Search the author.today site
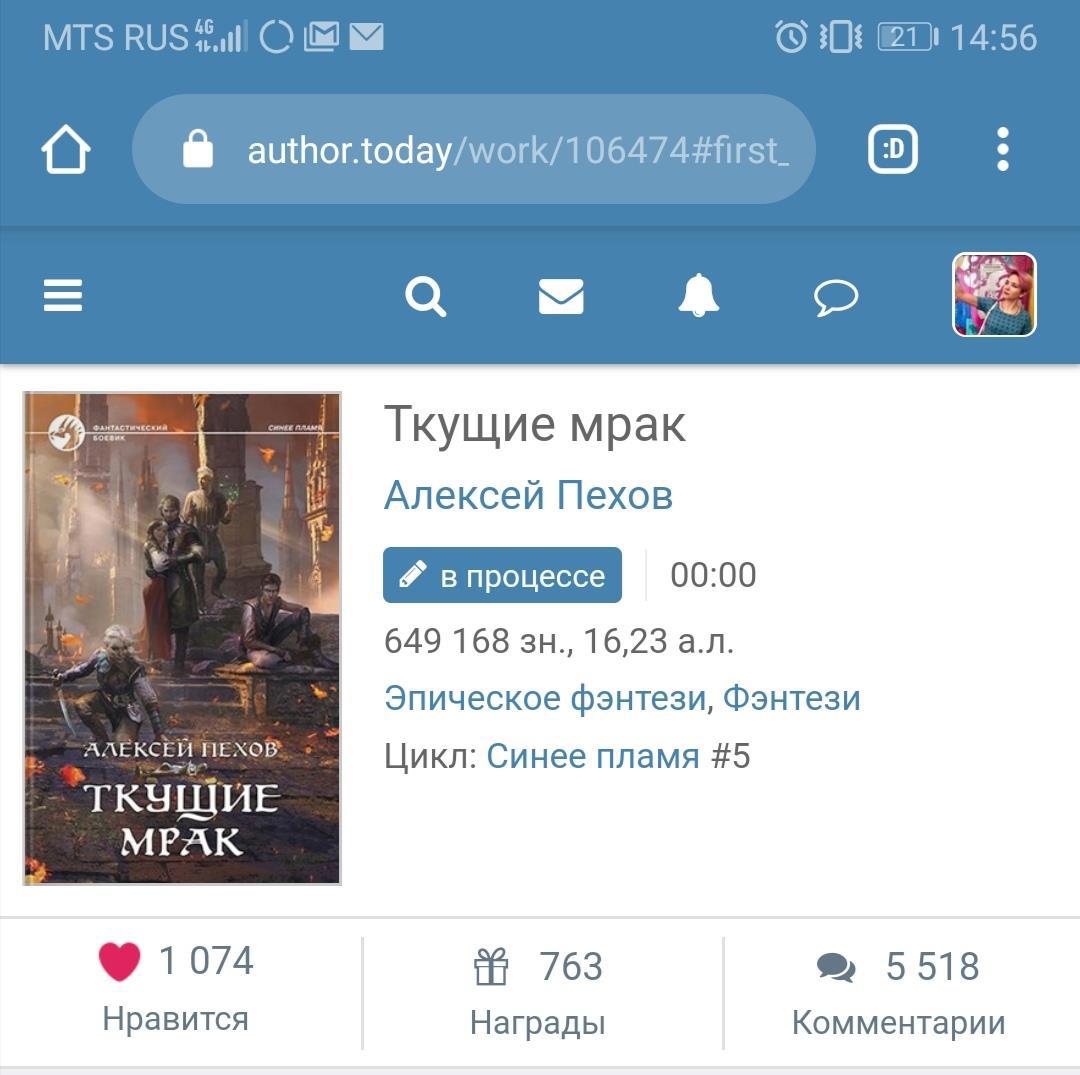 425,297
